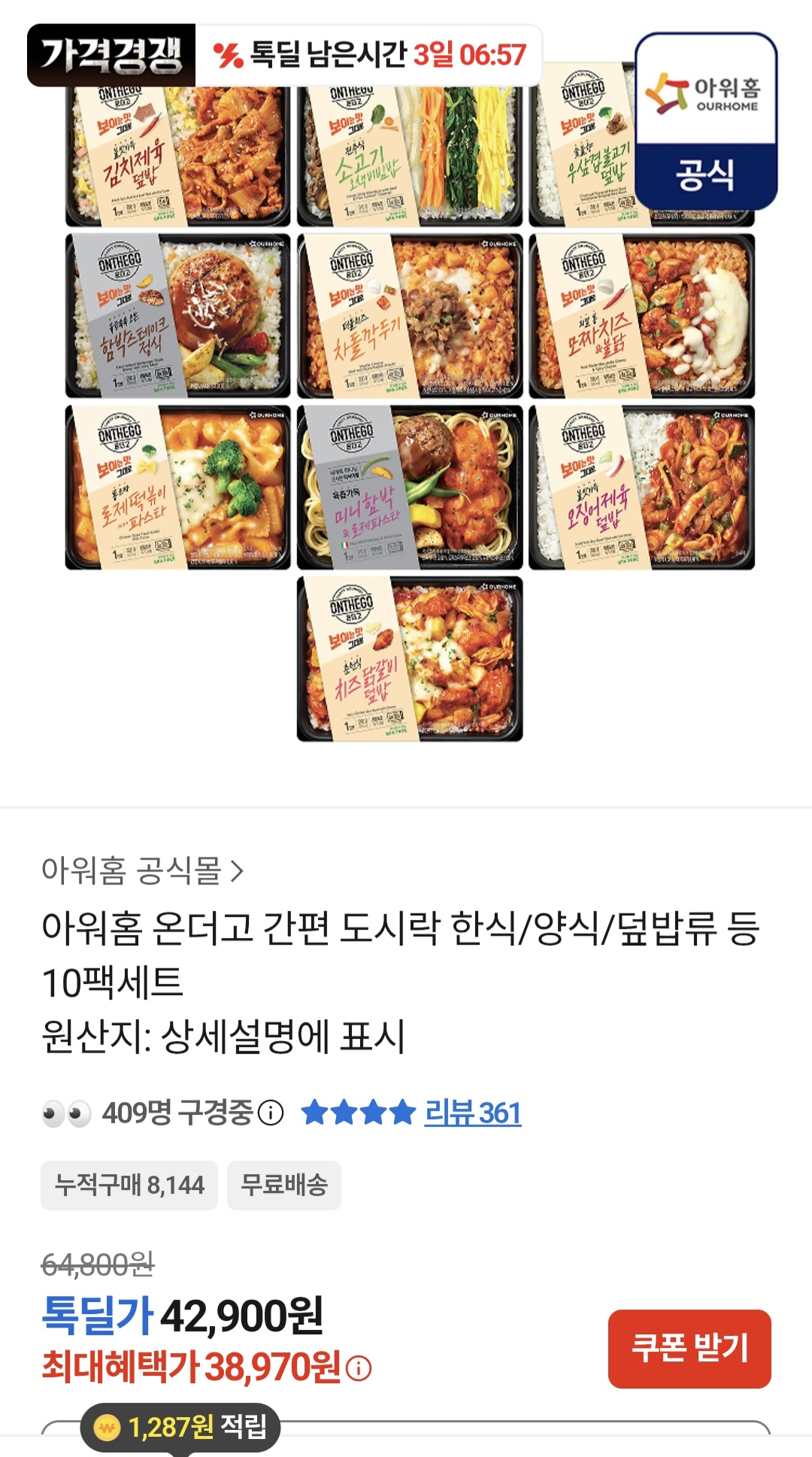Show info about 409명 구경중
Viewport: 812px width, 1457px height.
(271, 1112)
